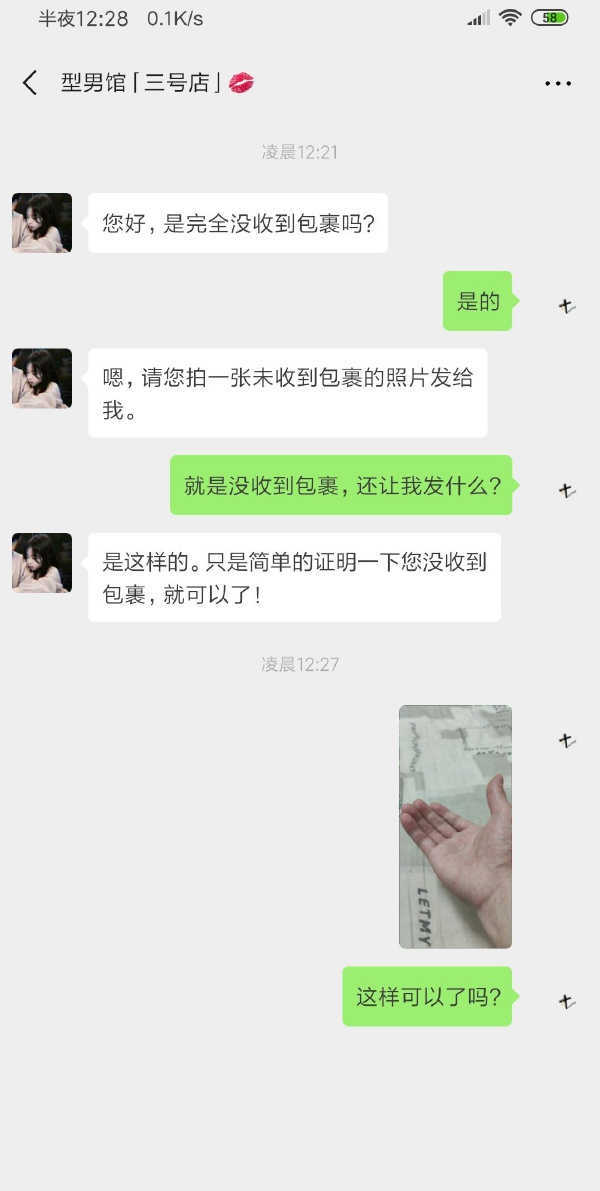Open the sent hand photo in the chat
This screenshot has width=600, height=1191.
coord(455,826)
